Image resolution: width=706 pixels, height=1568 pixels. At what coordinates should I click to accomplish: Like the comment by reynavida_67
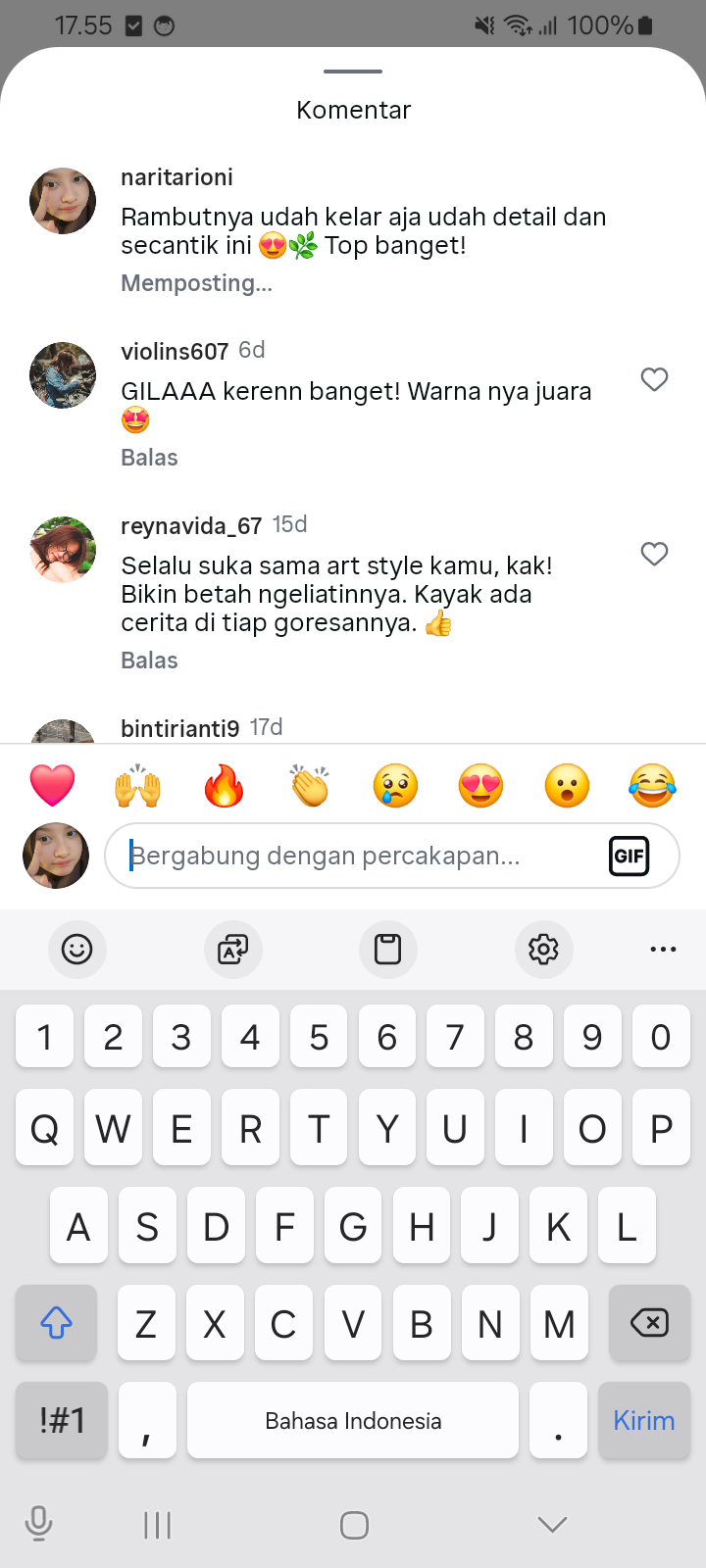pos(654,554)
